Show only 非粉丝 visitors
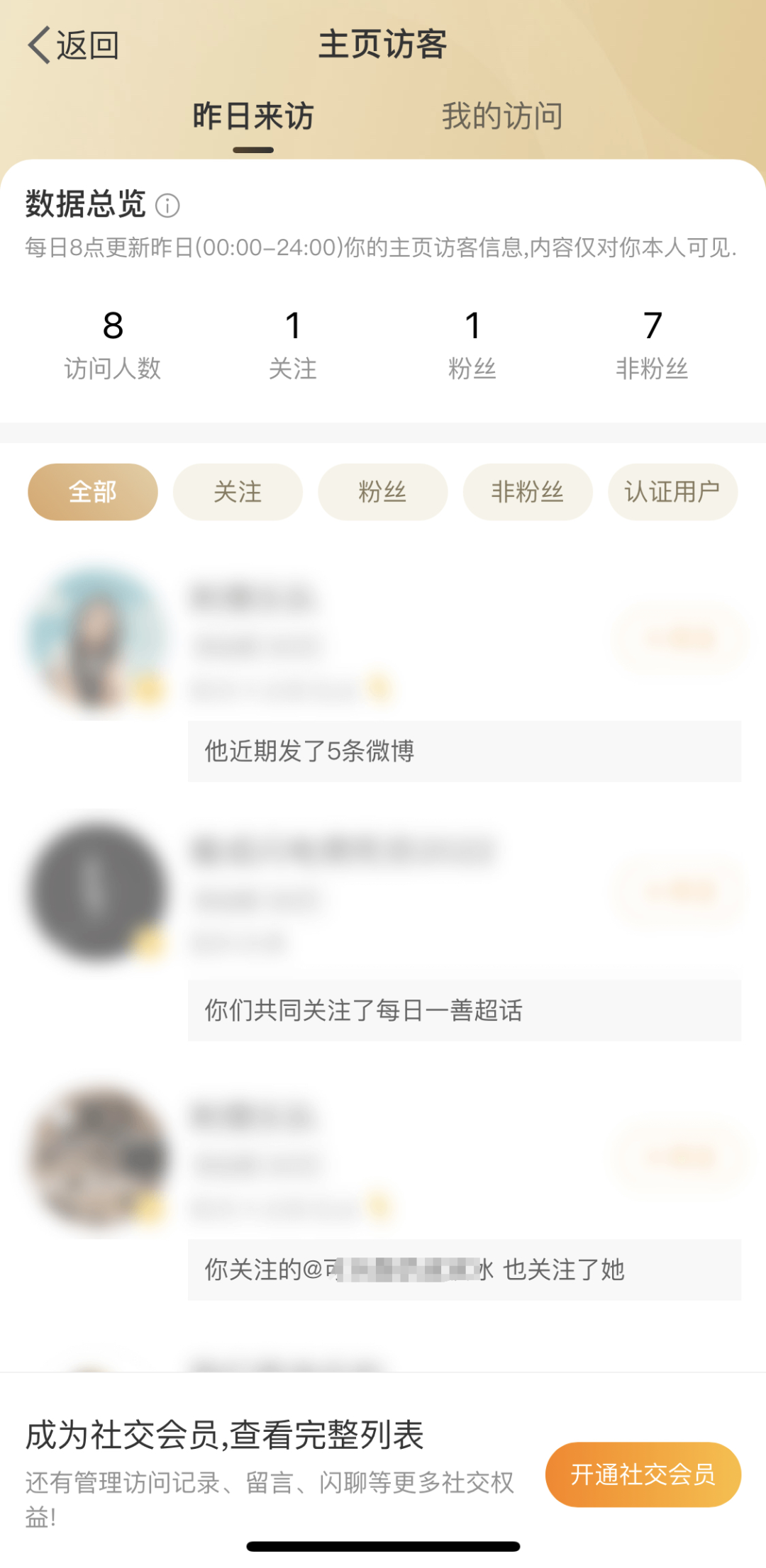The width and height of the screenshot is (766, 1568). 527,492
